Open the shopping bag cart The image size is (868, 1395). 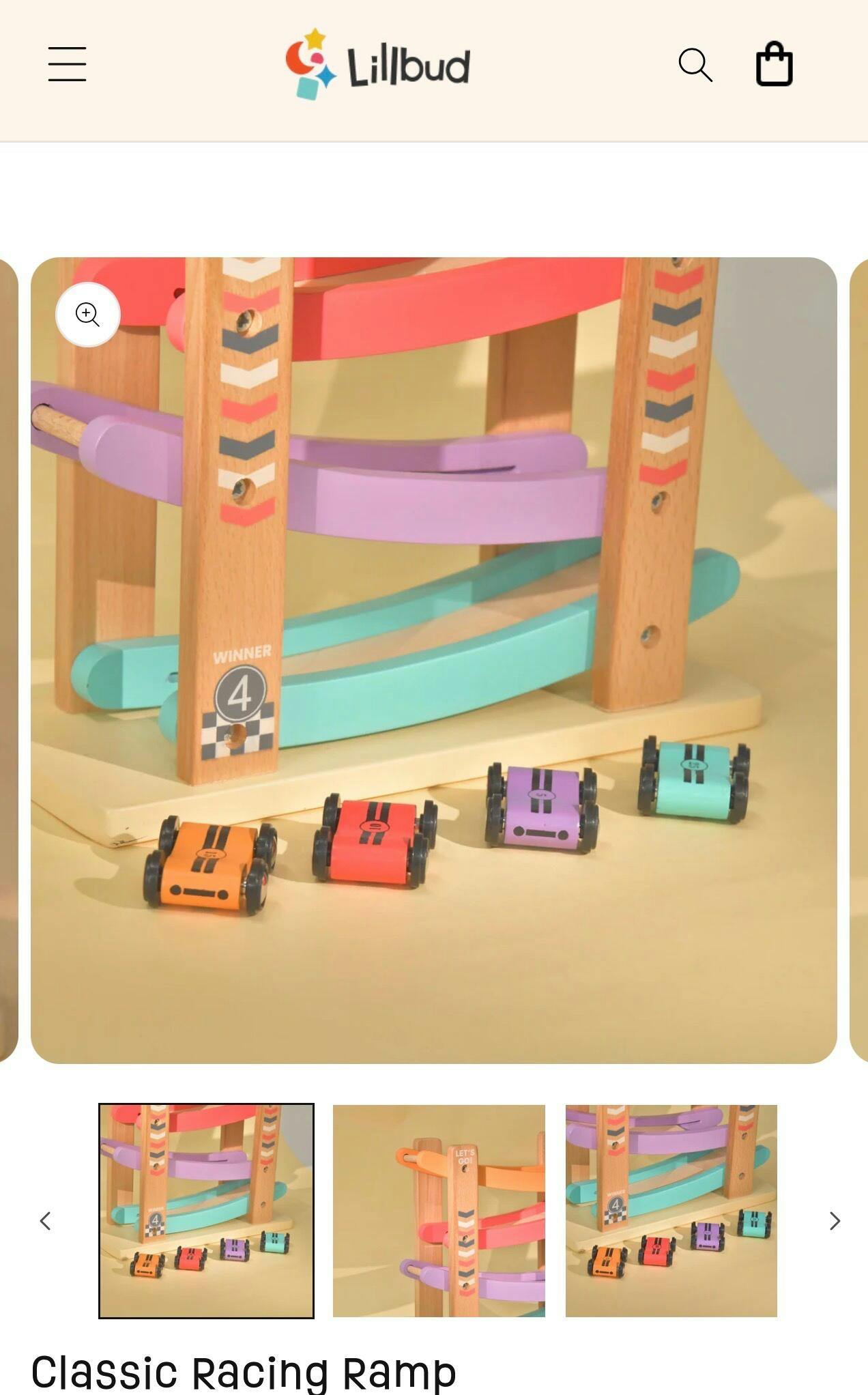[x=775, y=64]
